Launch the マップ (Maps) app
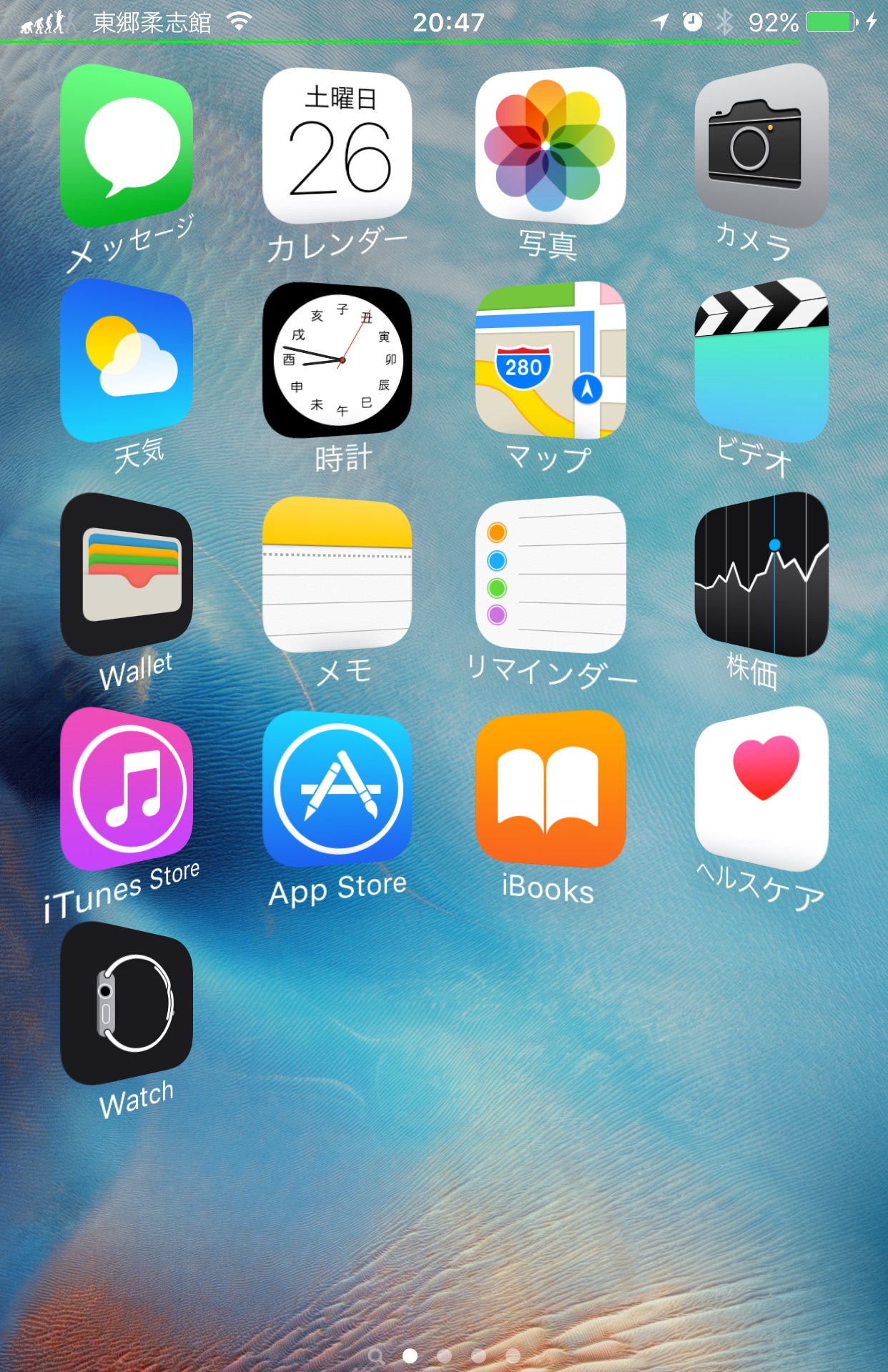Screen dimensions: 888x1372 [550, 360]
